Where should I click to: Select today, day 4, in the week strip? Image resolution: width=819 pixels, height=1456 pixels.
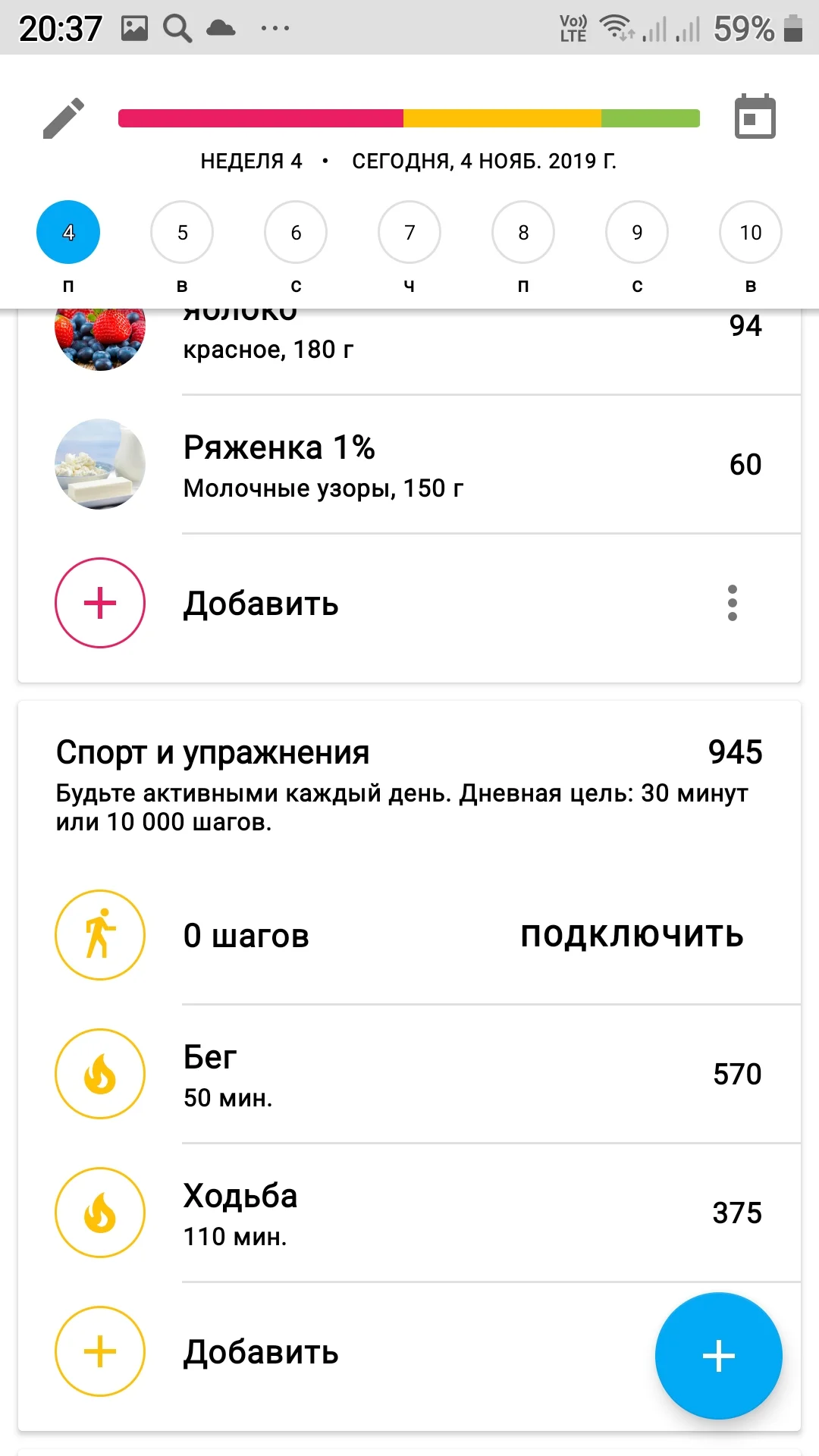68,232
